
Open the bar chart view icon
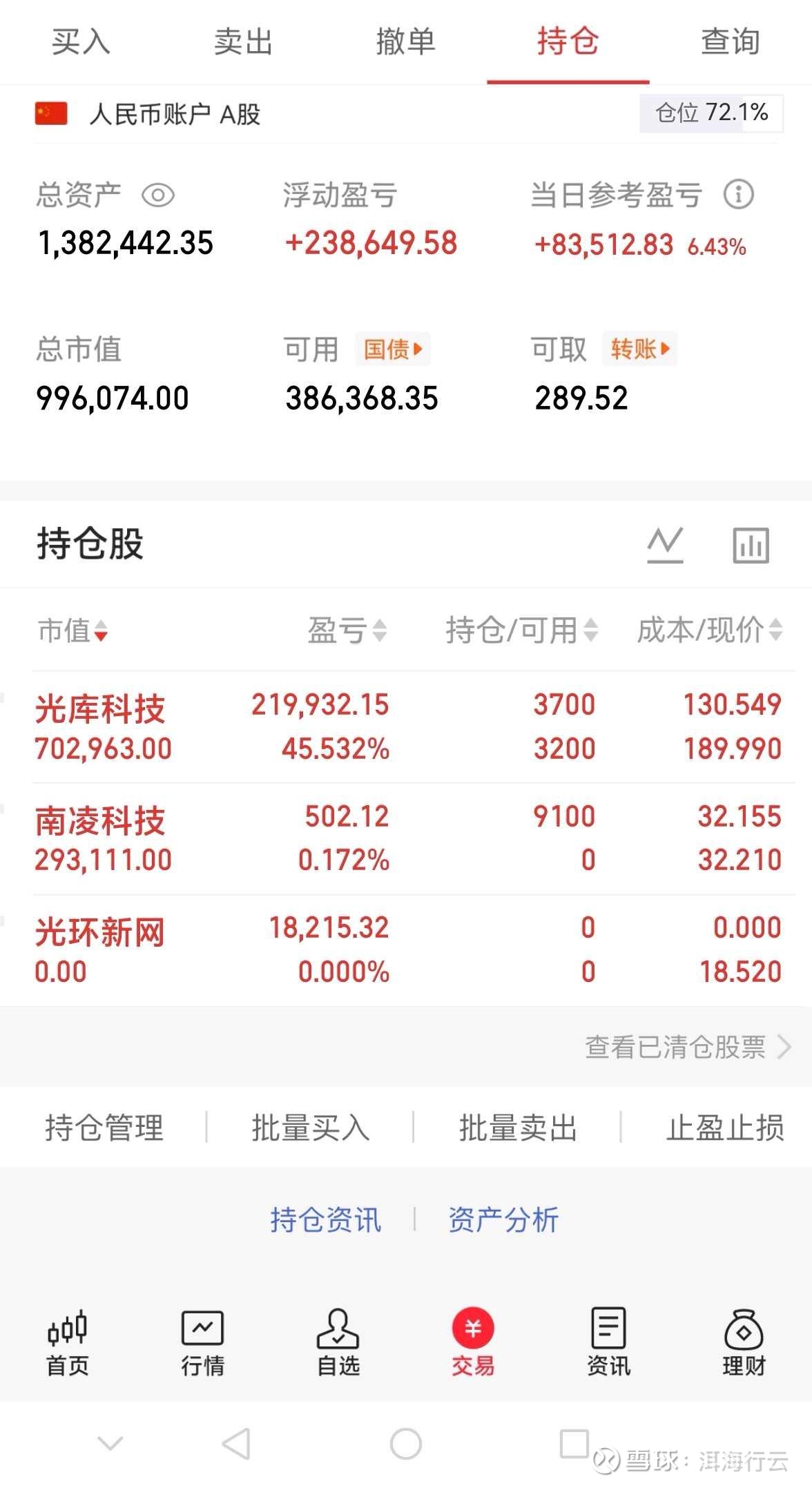751,545
